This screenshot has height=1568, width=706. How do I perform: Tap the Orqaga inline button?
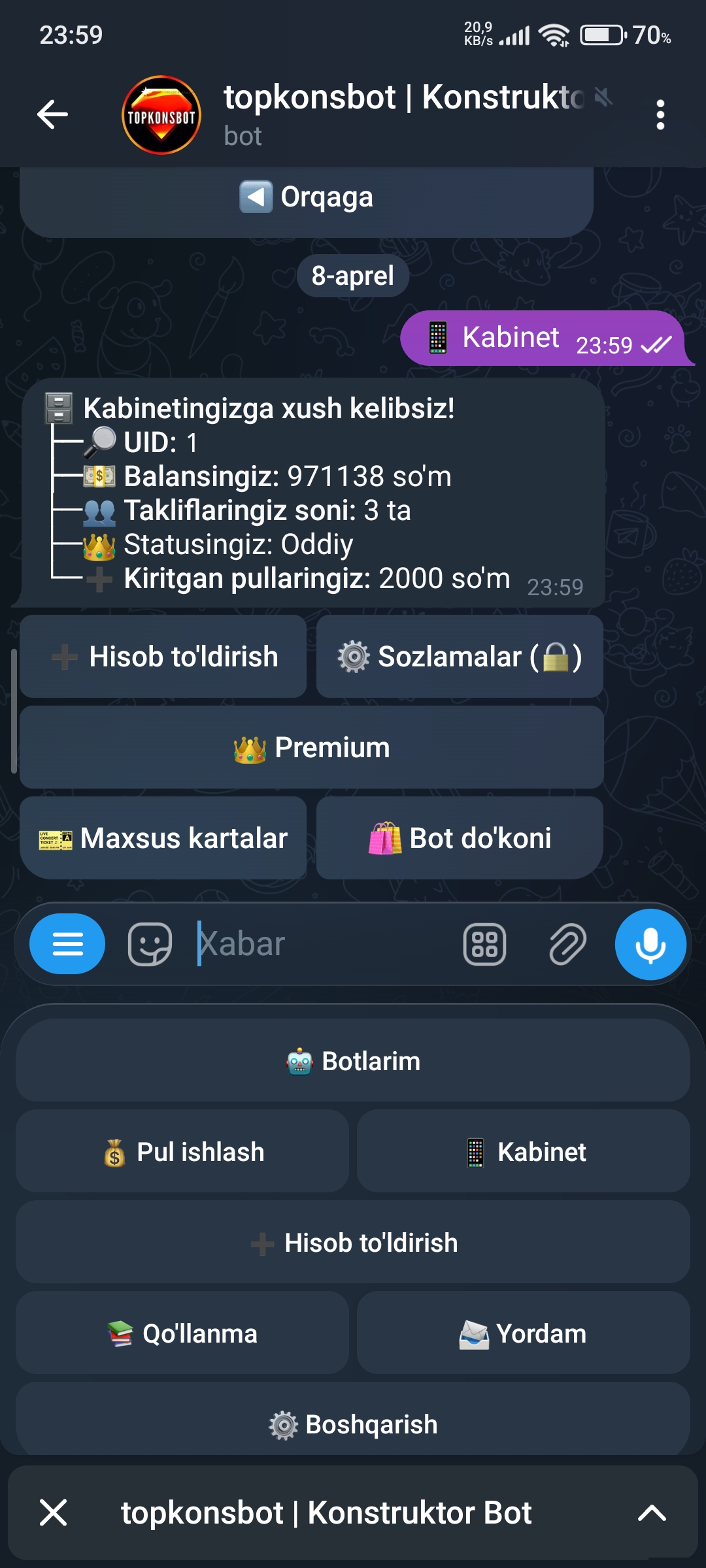(306, 197)
